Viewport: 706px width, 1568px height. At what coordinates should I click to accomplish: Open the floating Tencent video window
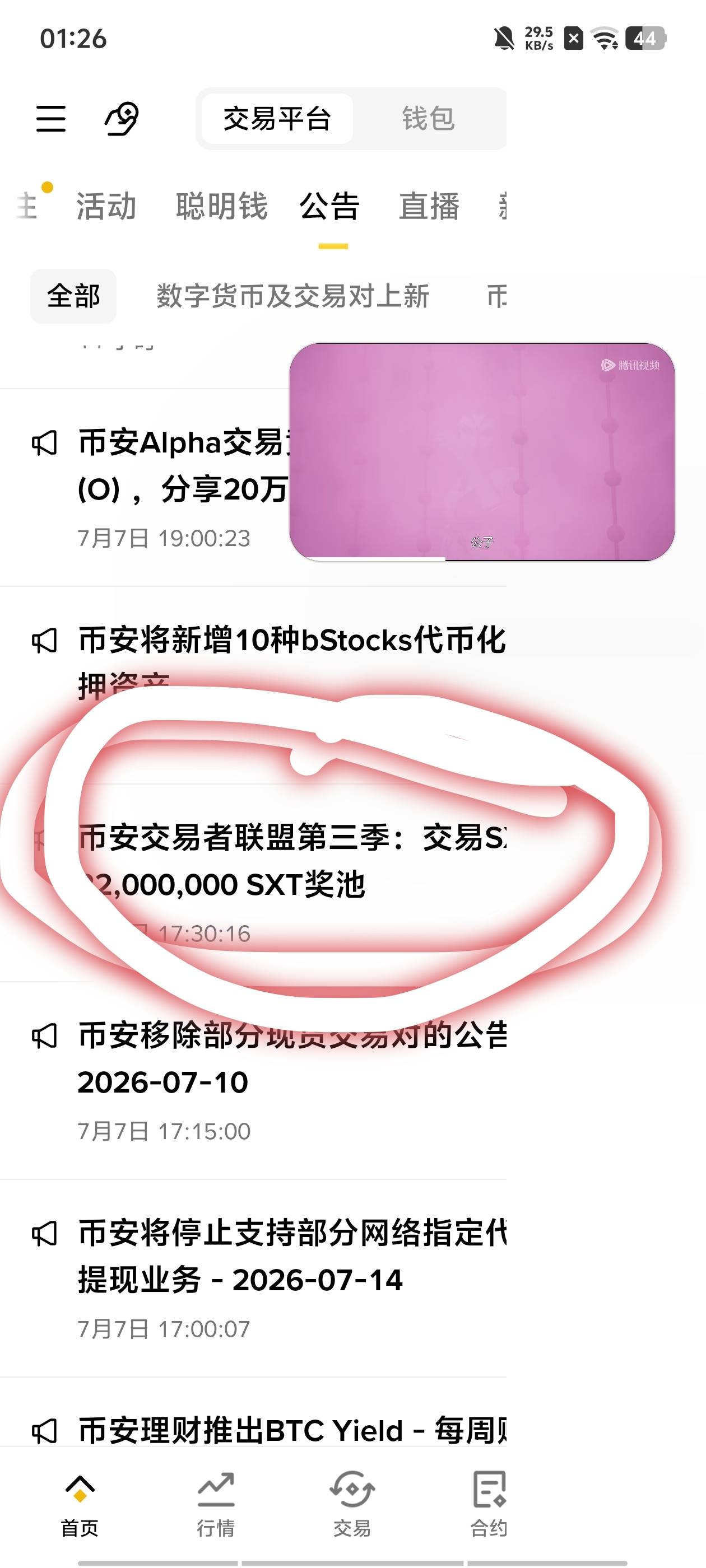(482, 452)
